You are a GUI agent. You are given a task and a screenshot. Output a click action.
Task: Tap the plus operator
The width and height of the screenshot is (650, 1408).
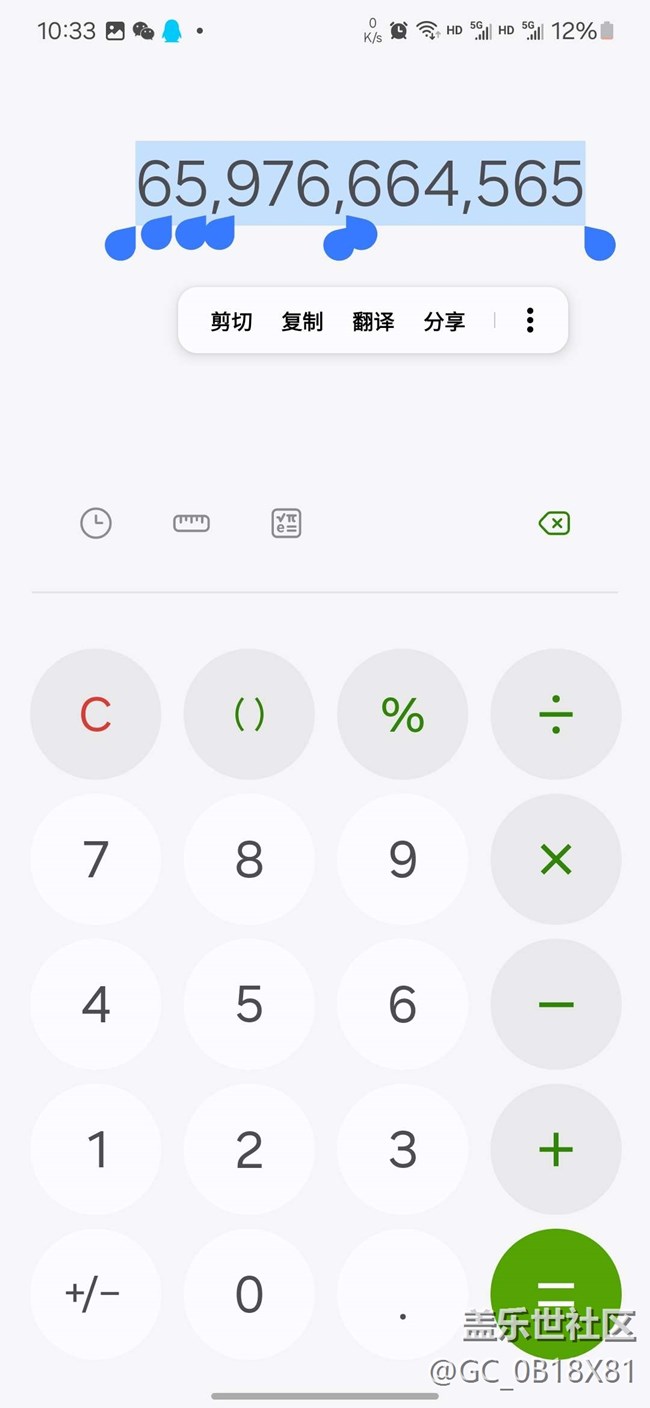tap(556, 1149)
